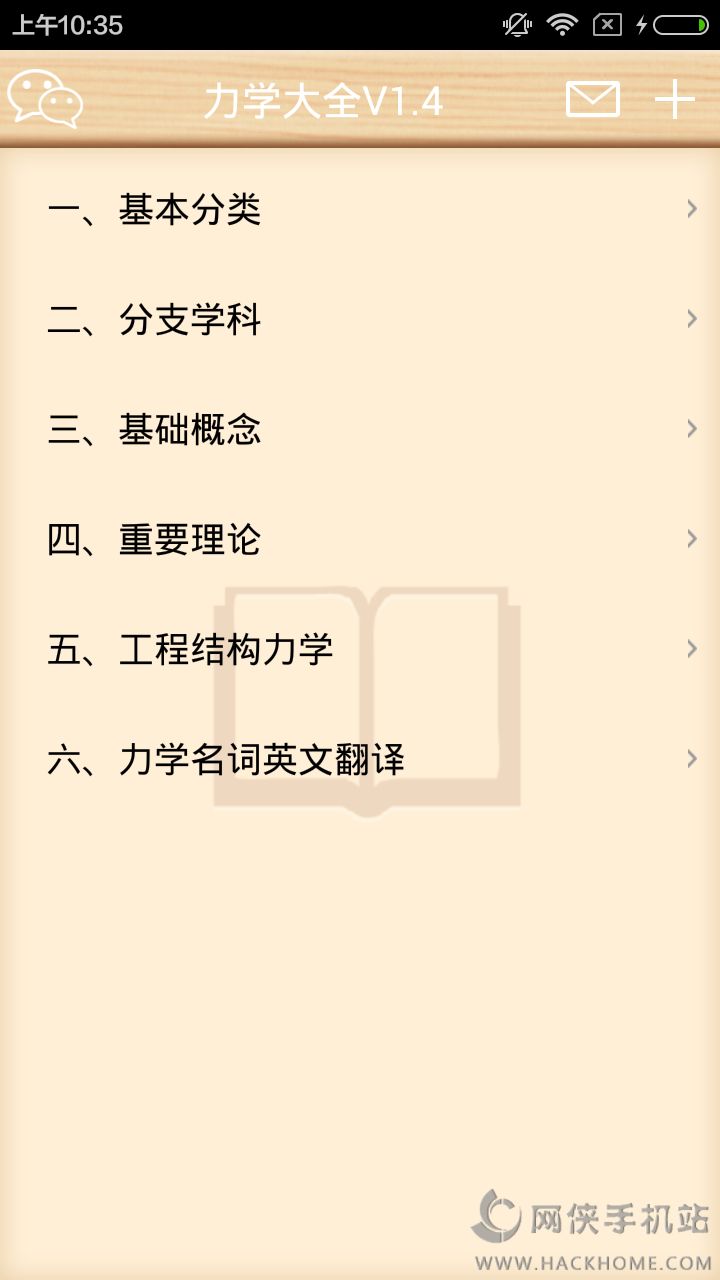The width and height of the screenshot is (720, 1280).
Task: Open 四、重要理论 section
Action: click(360, 539)
